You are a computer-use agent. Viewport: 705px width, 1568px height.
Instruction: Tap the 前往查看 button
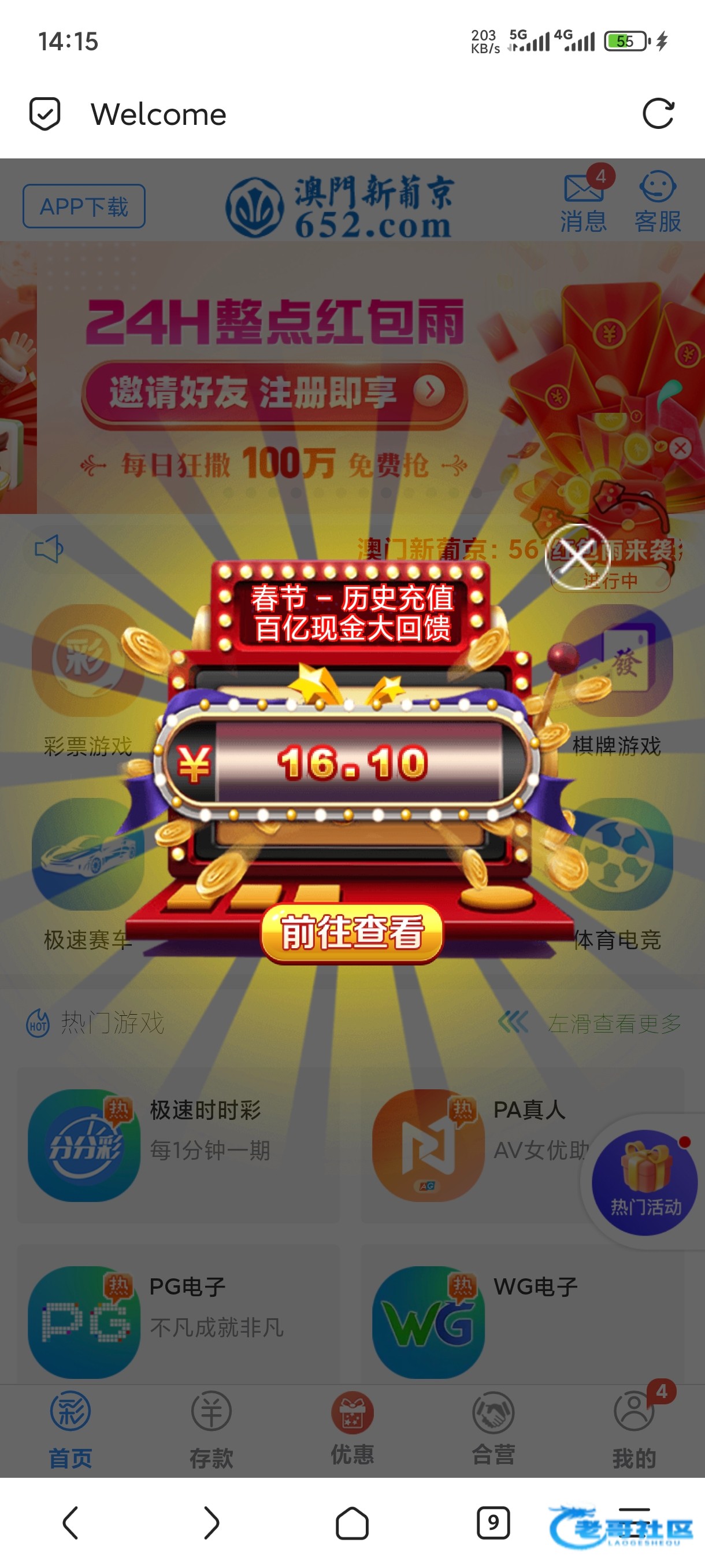[x=351, y=932]
